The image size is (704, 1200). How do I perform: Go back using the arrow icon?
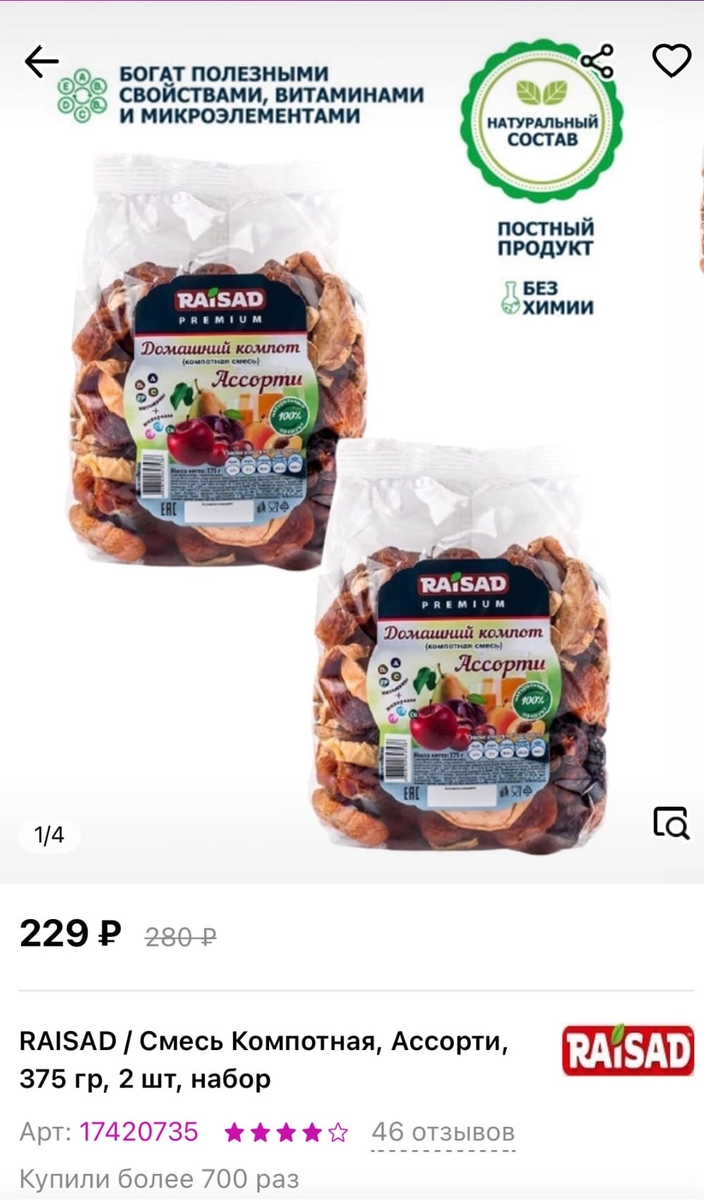[42, 62]
